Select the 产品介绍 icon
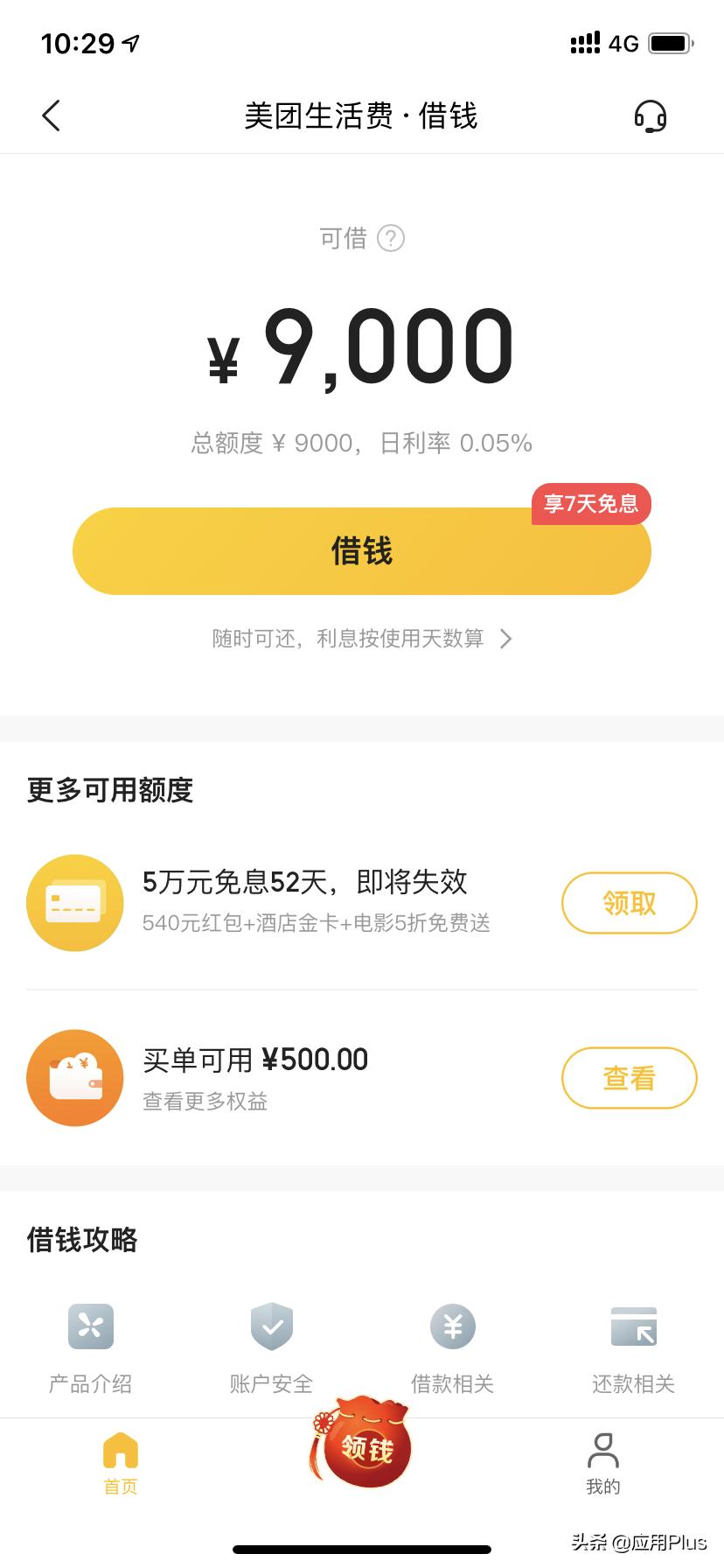The height and width of the screenshot is (1568, 724). [x=90, y=1326]
